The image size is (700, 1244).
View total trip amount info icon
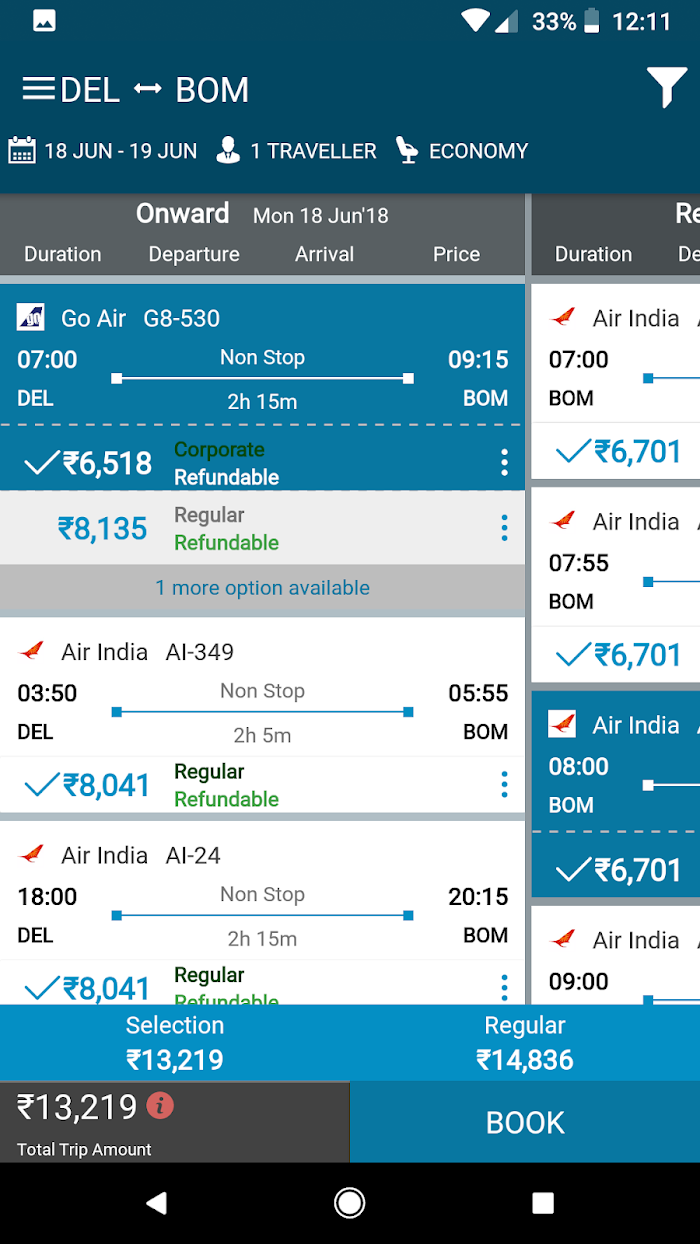(x=160, y=1106)
